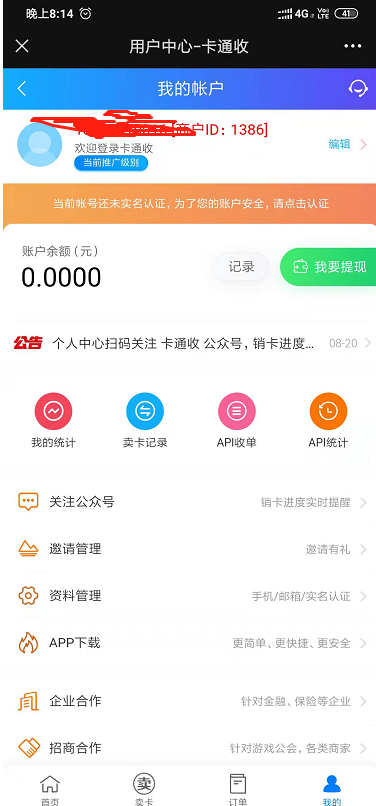Switch to the 卖卡 tab
This screenshot has height=806, width=376.
coord(144,789)
